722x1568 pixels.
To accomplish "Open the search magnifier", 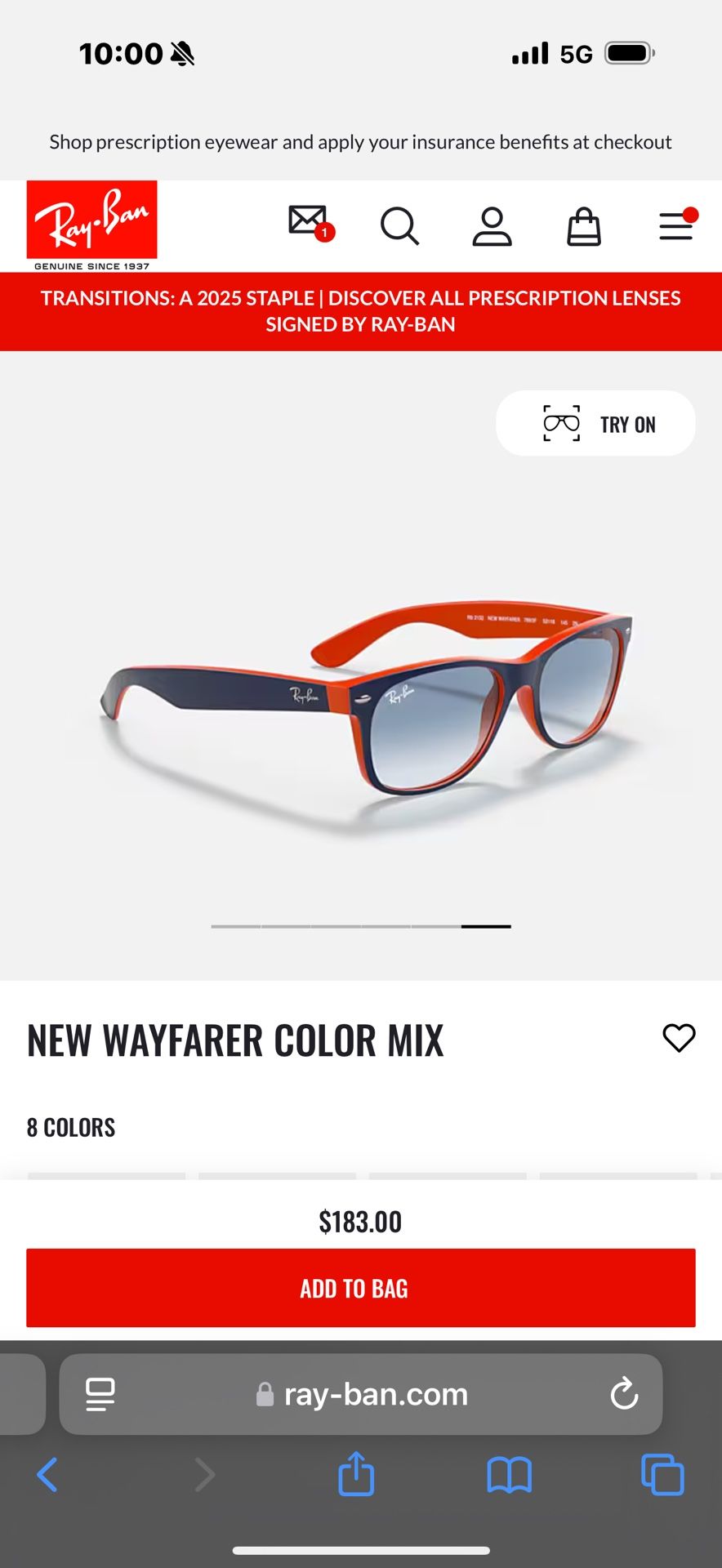I will (x=399, y=226).
